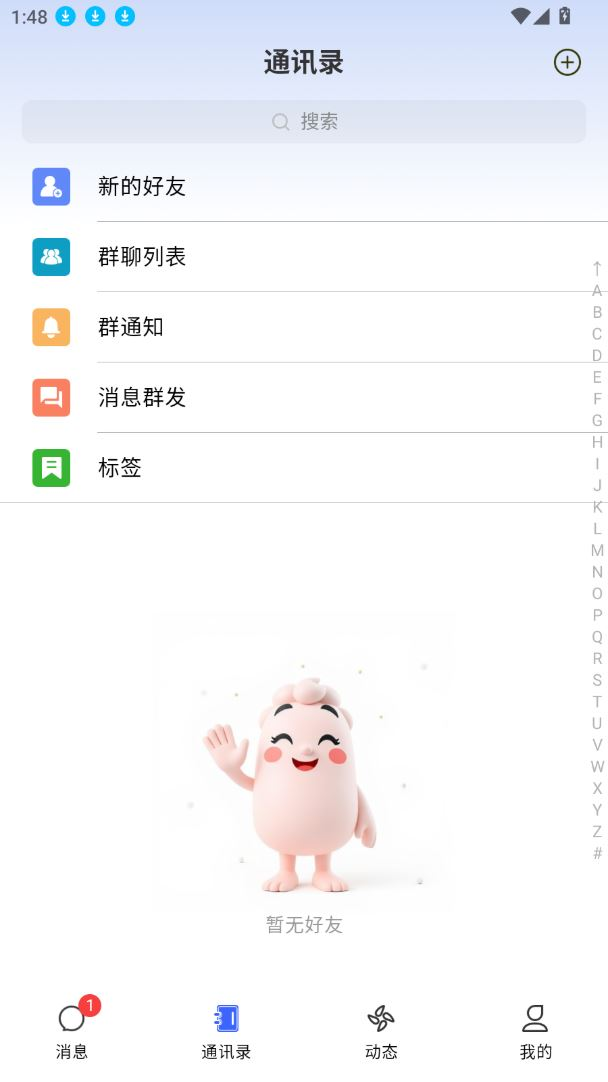The height and width of the screenshot is (1082, 608).
Task: Go to the 动态 tab
Action: click(x=381, y=1032)
